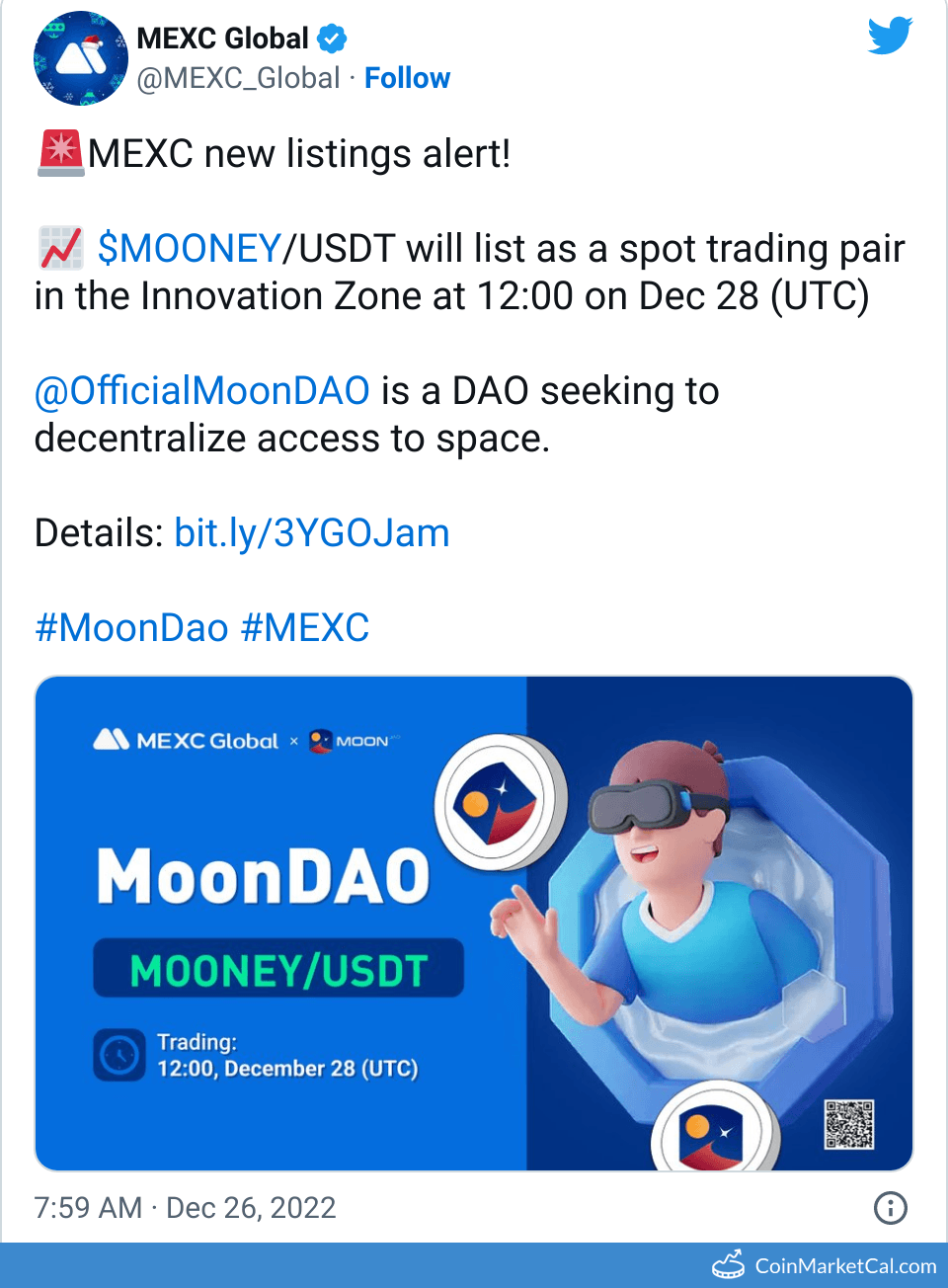Viewport: 948px width, 1288px height.
Task: Open the $MOONEY cashtag
Action: (x=190, y=249)
